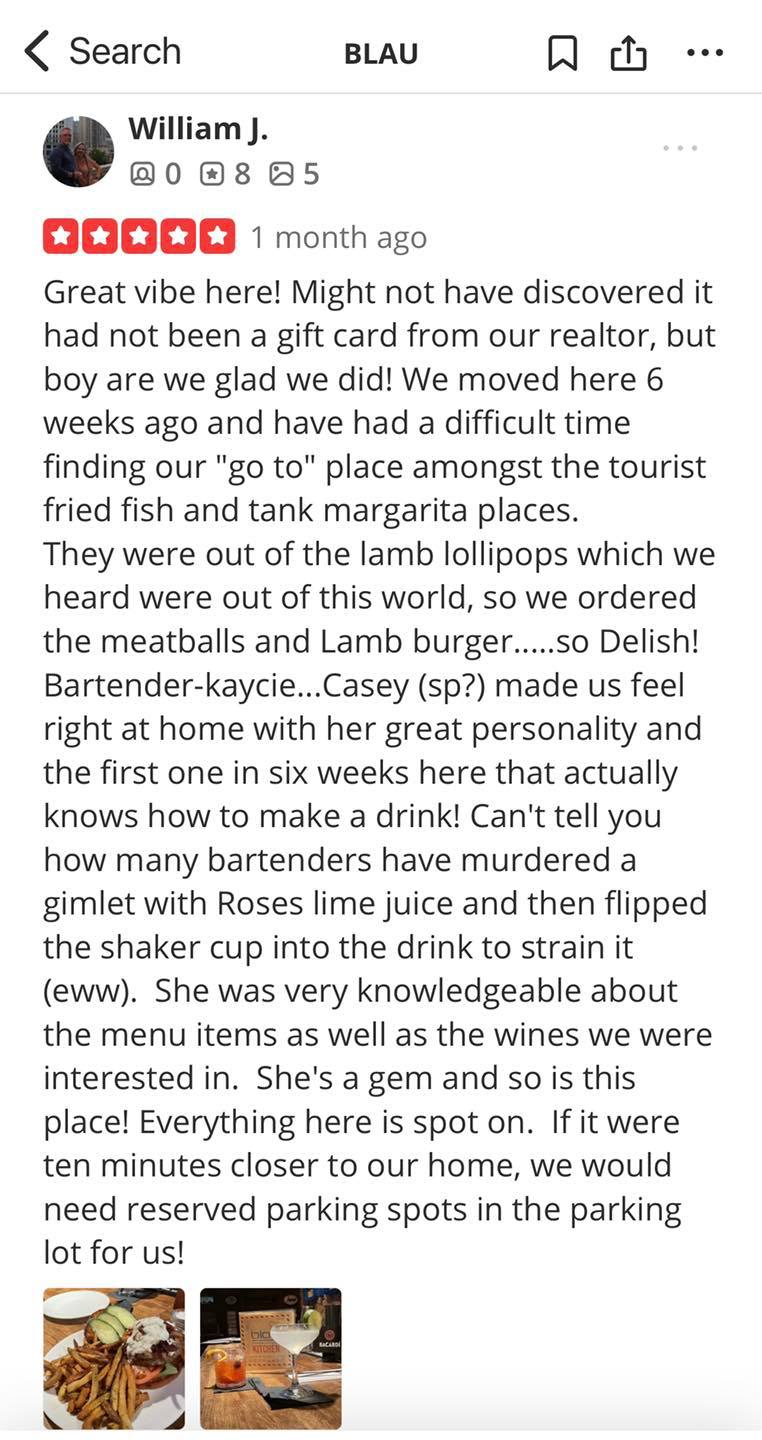Image resolution: width=762 pixels, height=1440 pixels.
Task: Open the top bar overflow menu
Action: click(x=705, y=53)
